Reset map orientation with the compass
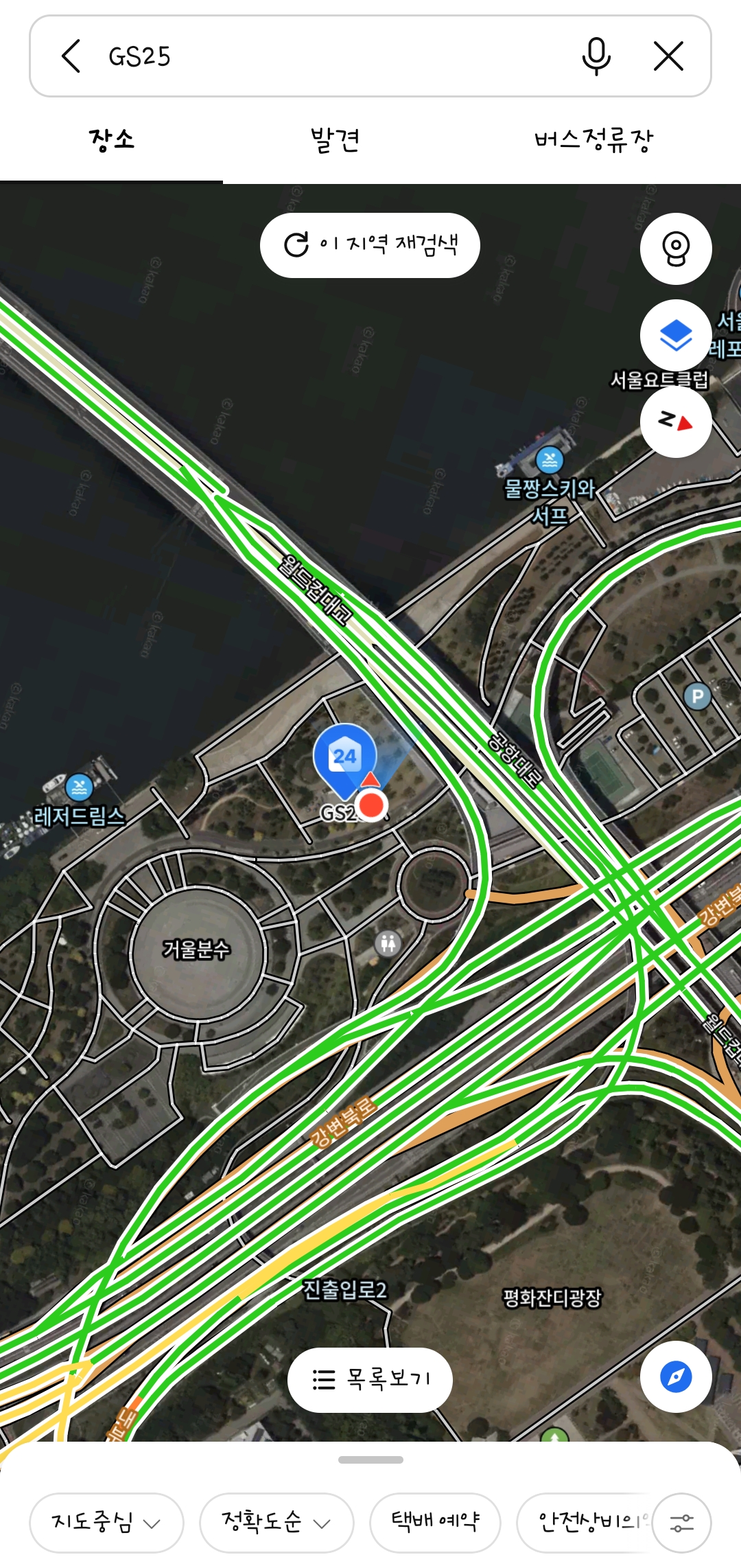 pyautogui.click(x=676, y=422)
